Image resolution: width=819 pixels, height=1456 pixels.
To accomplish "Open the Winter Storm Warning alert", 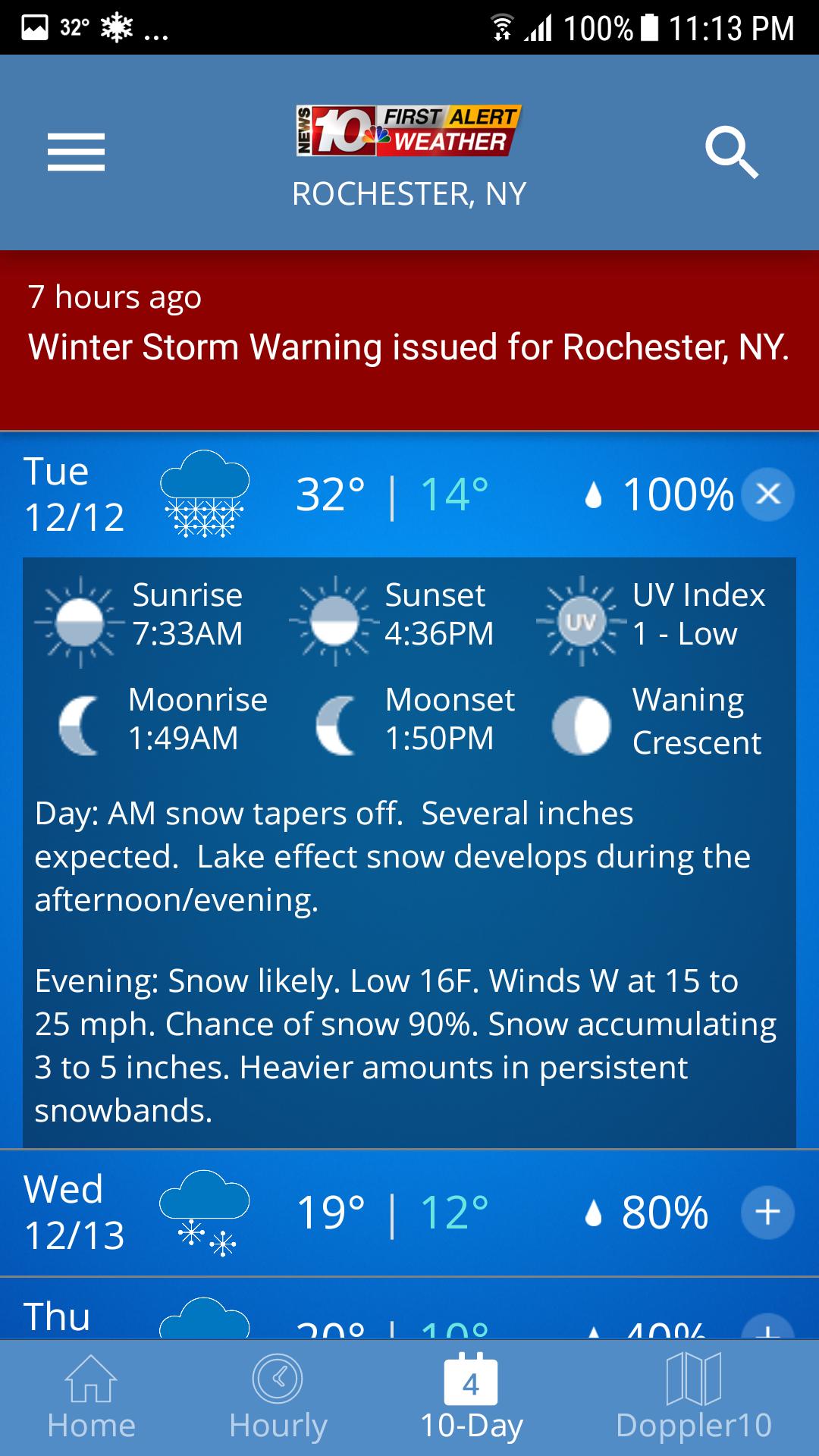I will (x=409, y=340).
